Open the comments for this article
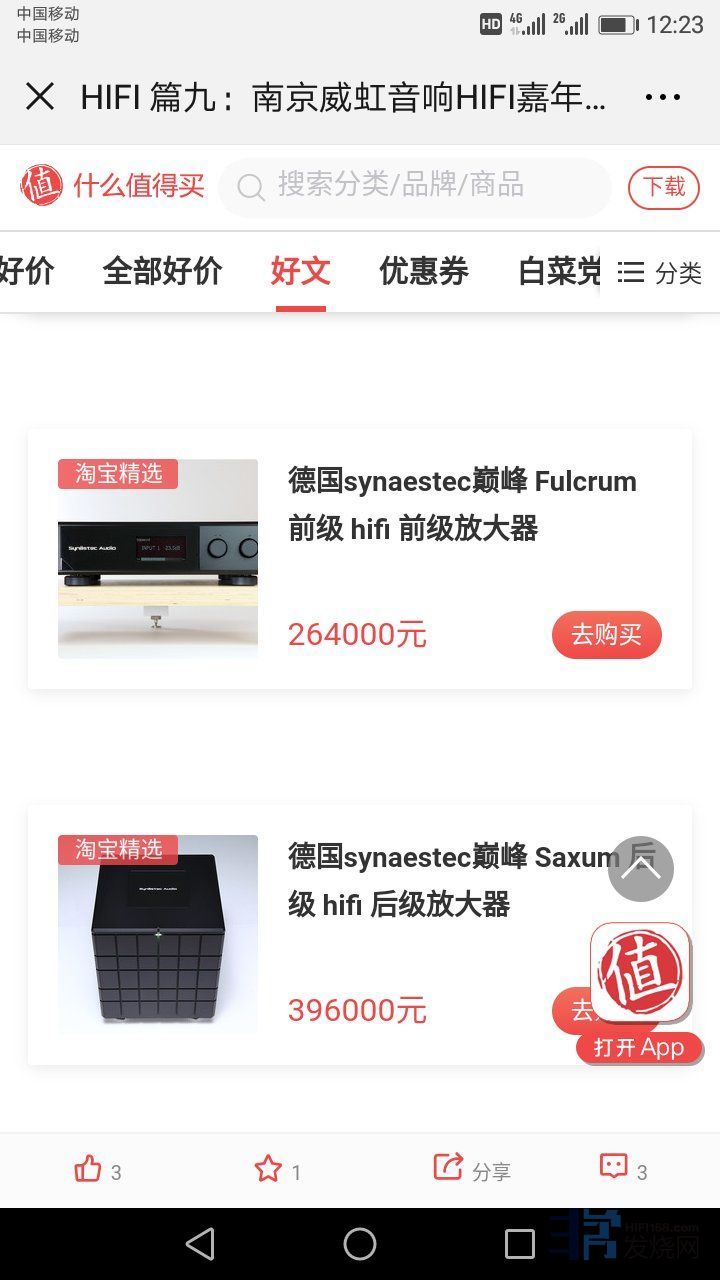Image resolution: width=720 pixels, height=1280 pixels. click(614, 1168)
